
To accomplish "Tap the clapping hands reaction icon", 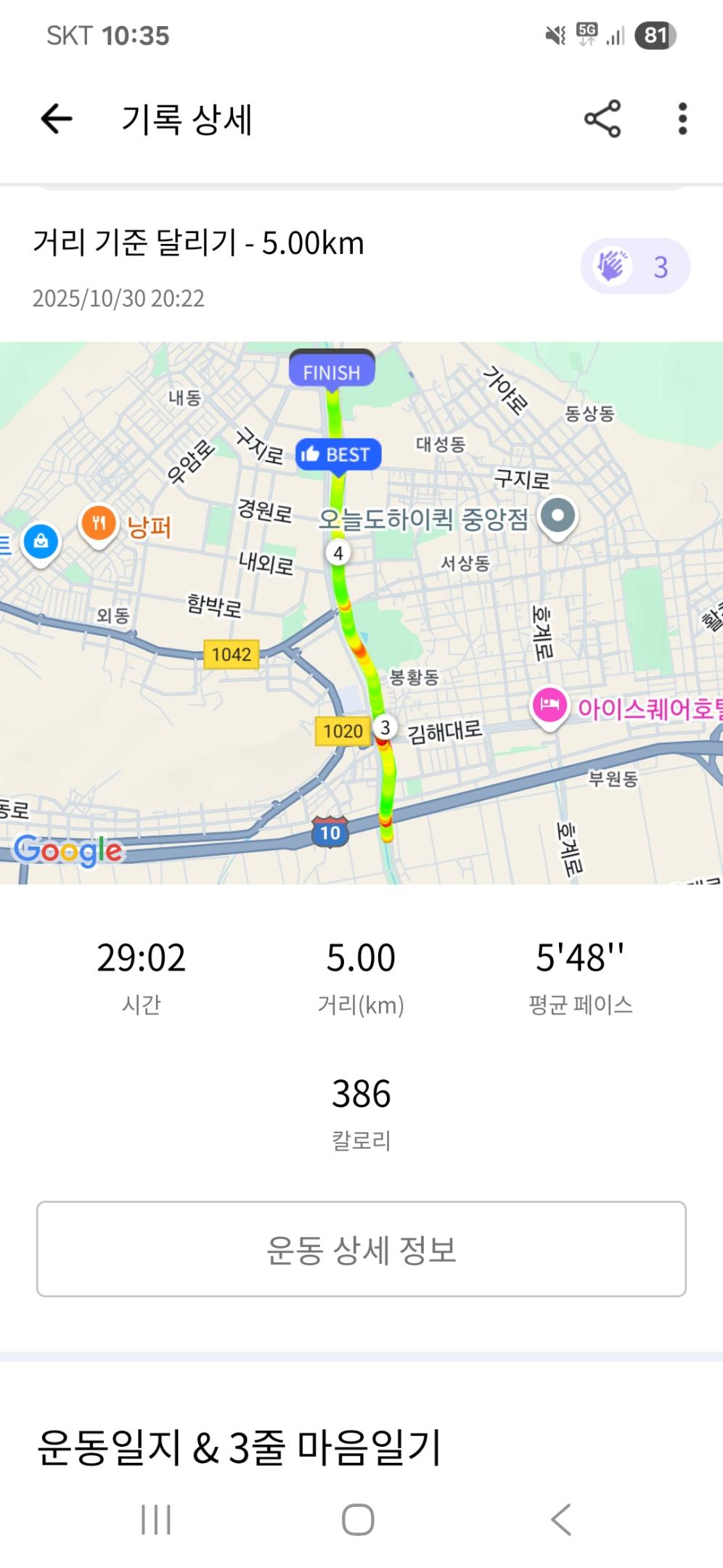I will pyautogui.click(x=612, y=266).
